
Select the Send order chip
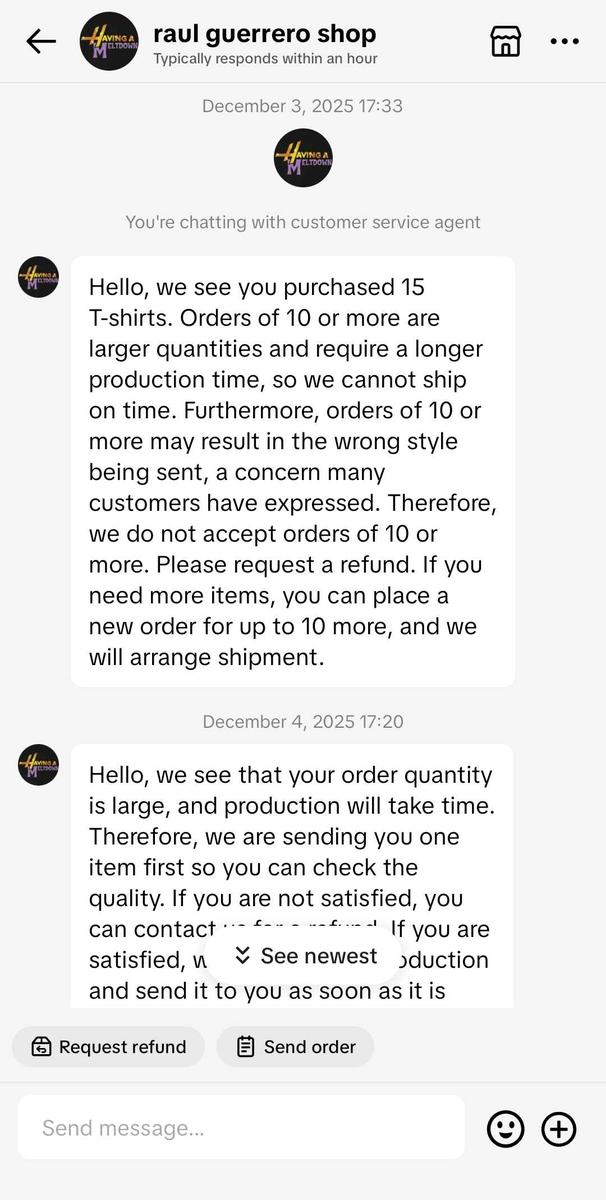coord(295,1047)
